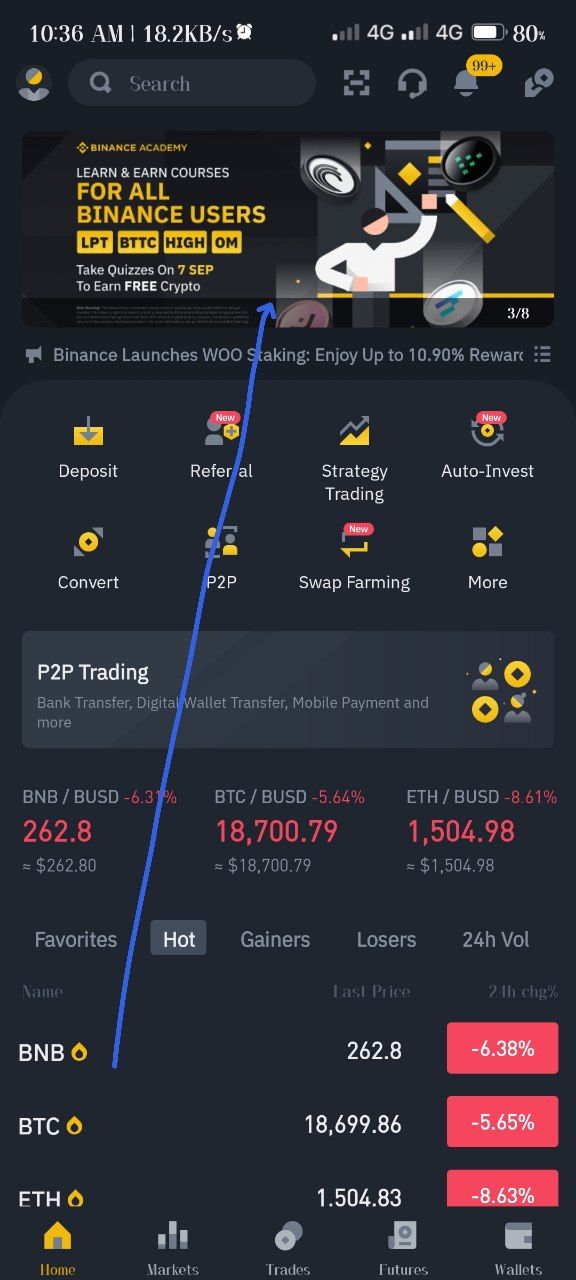
Task: Open the Binance Academy banner
Action: [288, 229]
